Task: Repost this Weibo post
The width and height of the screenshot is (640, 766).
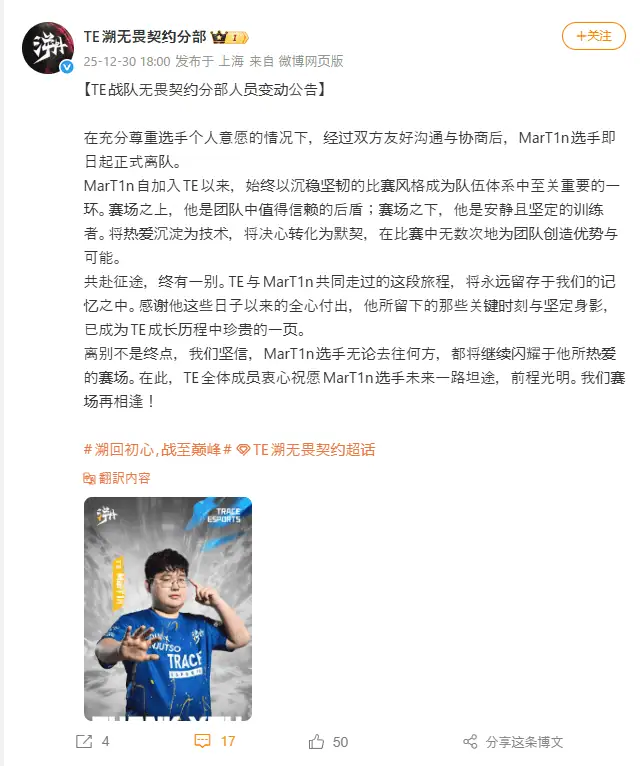Action: pyautogui.click(x=93, y=742)
